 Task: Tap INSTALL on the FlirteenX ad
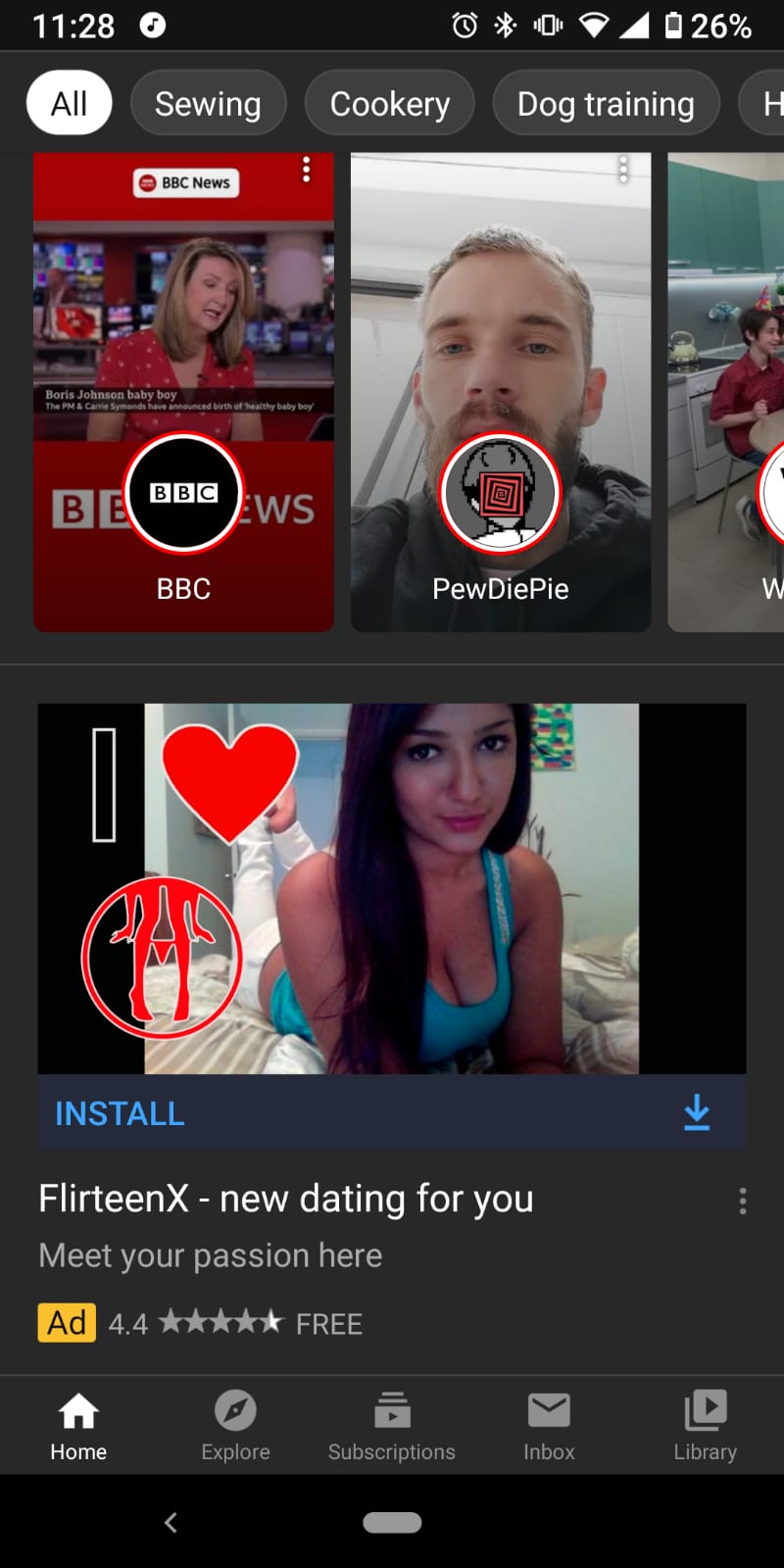(x=120, y=1112)
